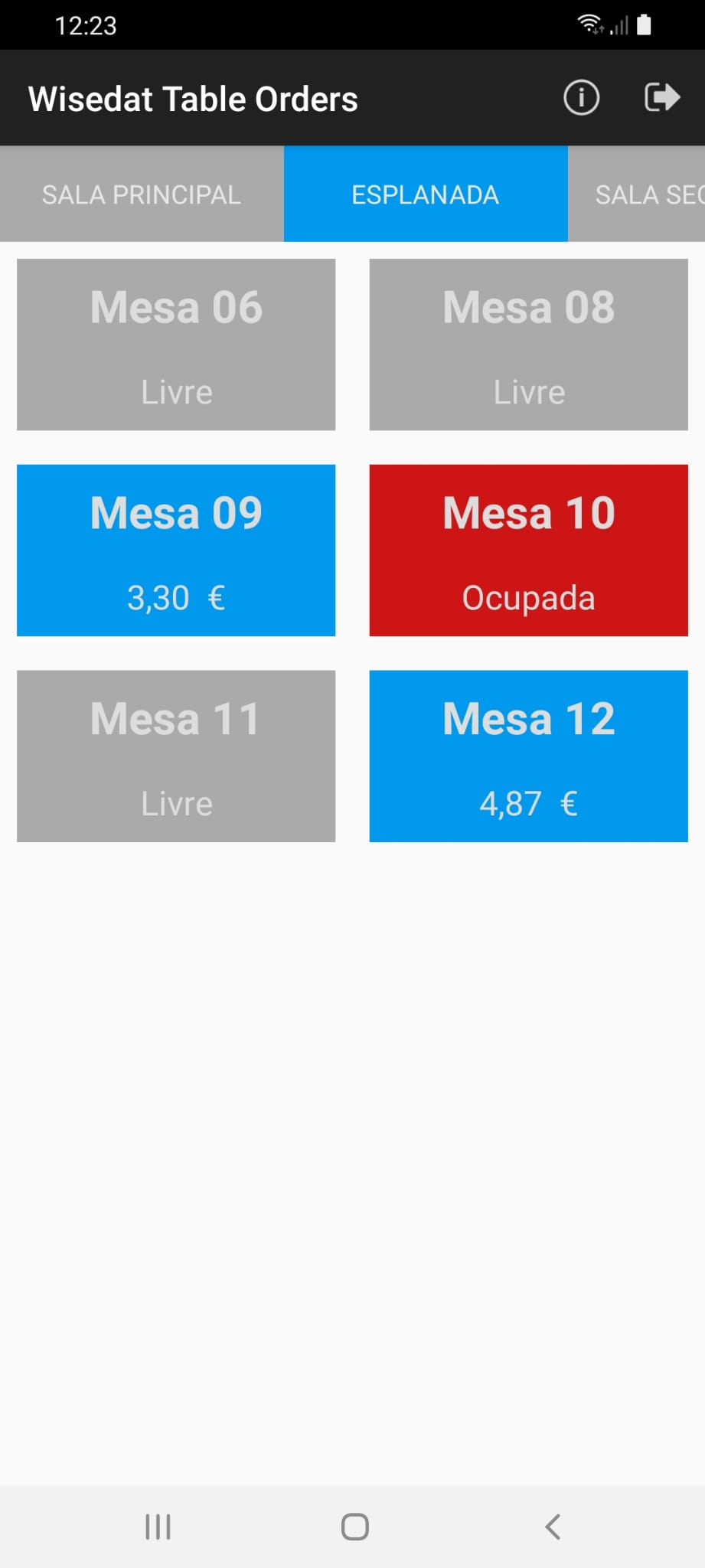
Task: Tap the occupied table Mesa 10
Action: pyautogui.click(x=528, y=550)
